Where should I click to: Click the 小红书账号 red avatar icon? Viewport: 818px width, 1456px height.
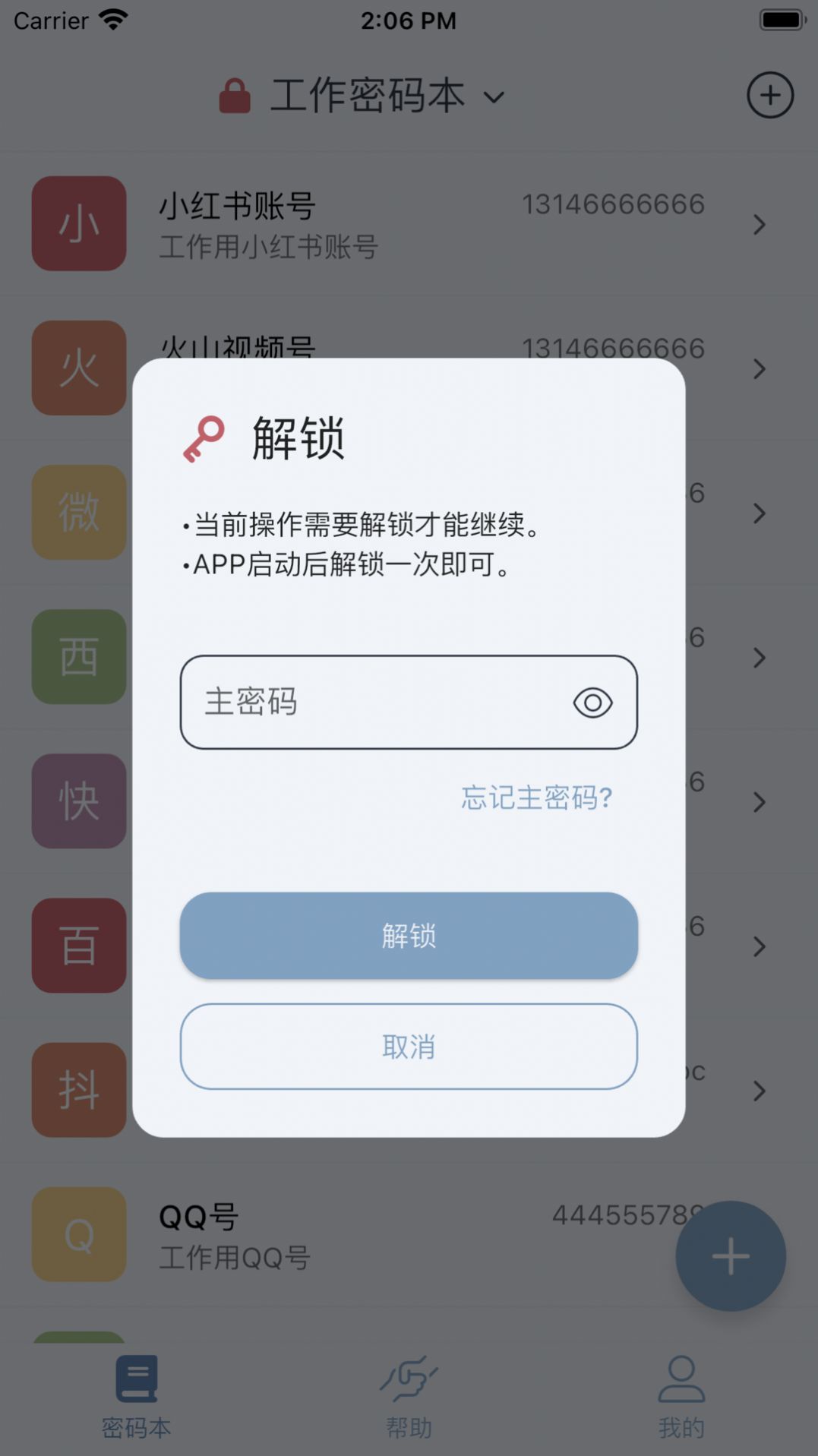pos(78,224)
